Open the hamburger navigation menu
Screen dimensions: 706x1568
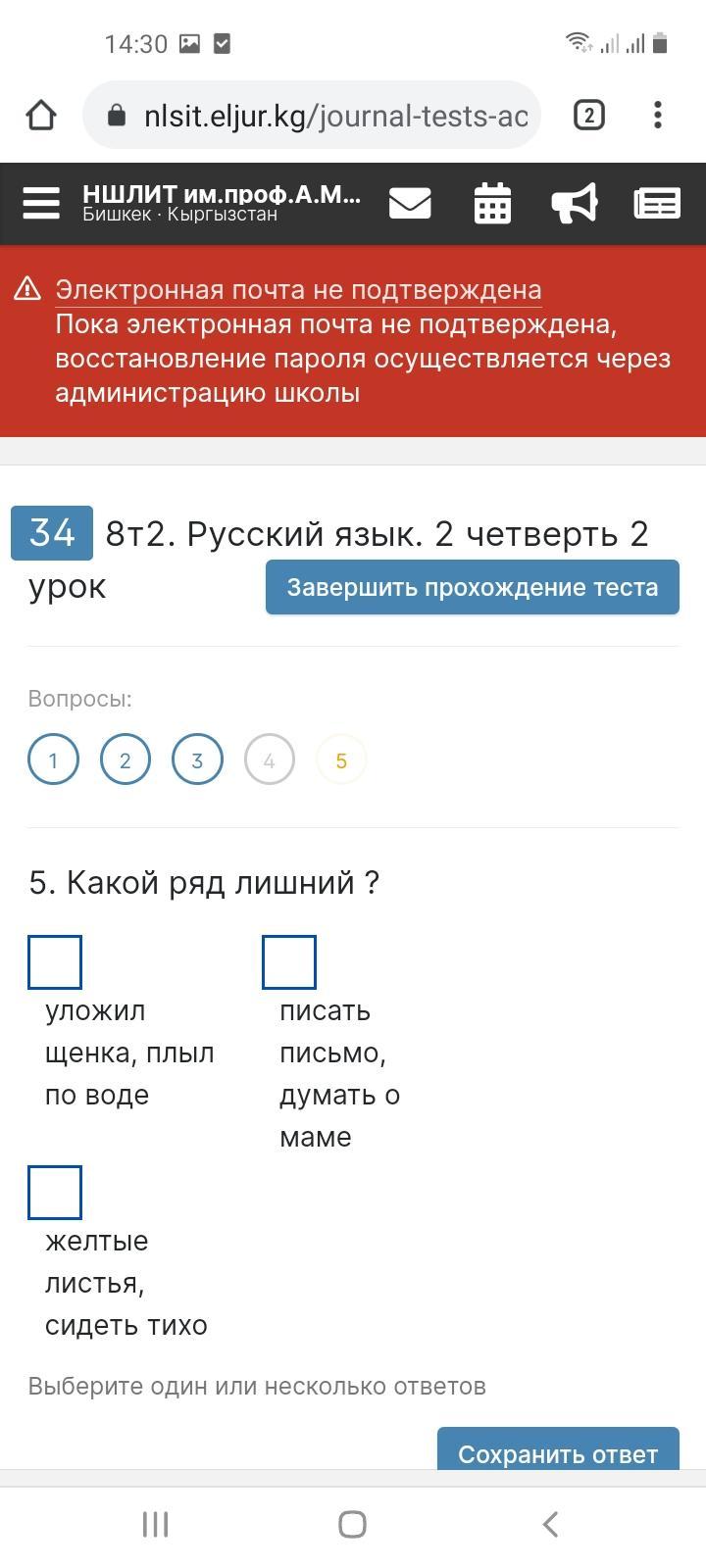point(41,203)
